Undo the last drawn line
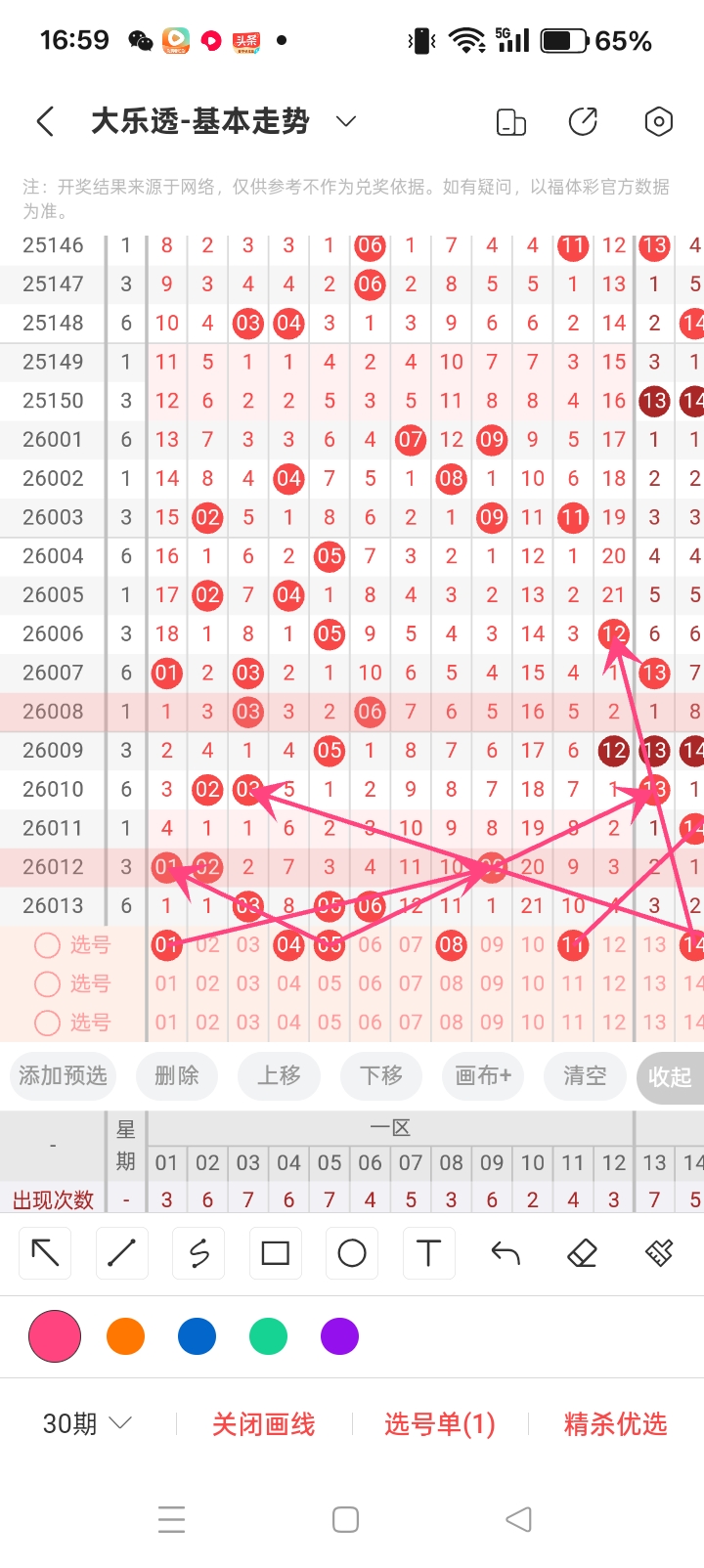 point(506,1252)
